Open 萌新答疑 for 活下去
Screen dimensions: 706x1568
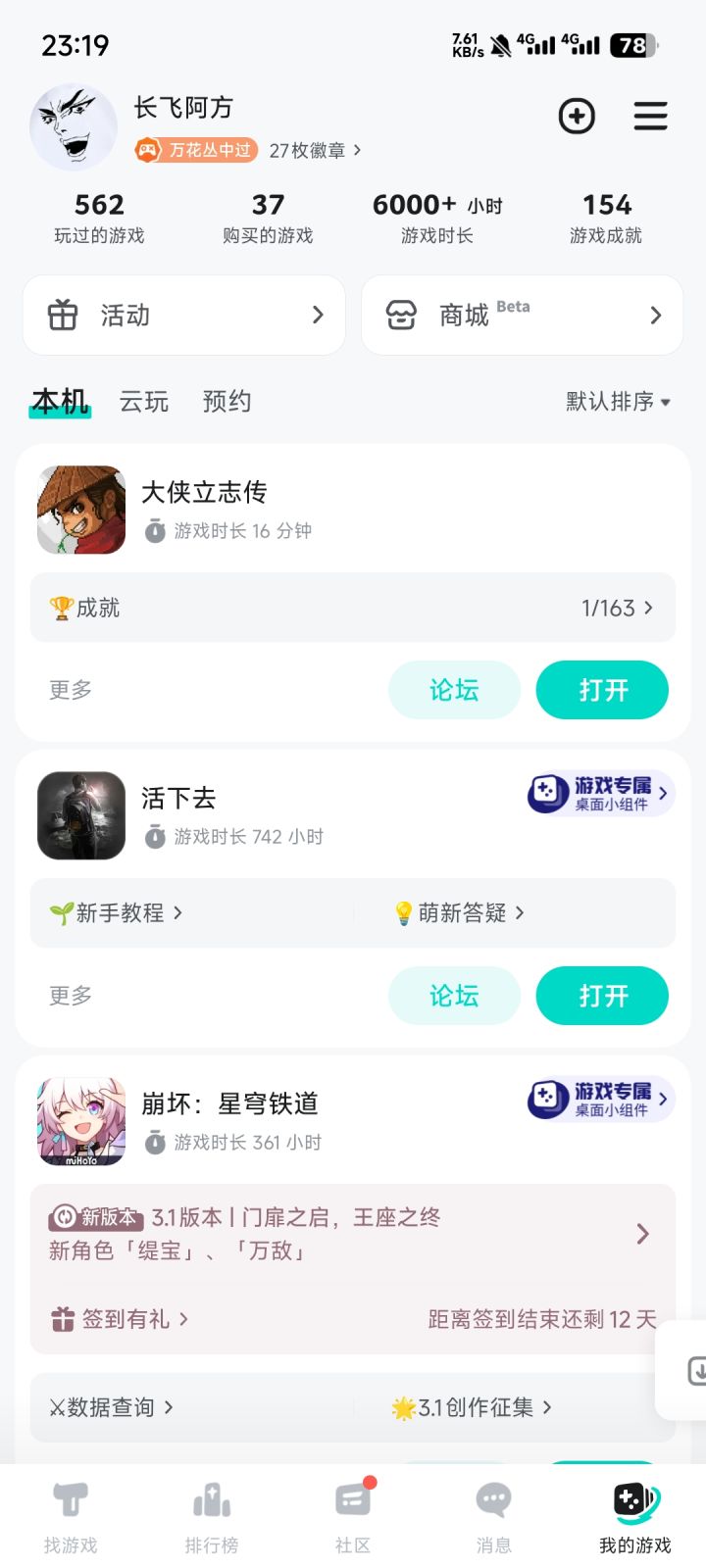click(461, 913)
